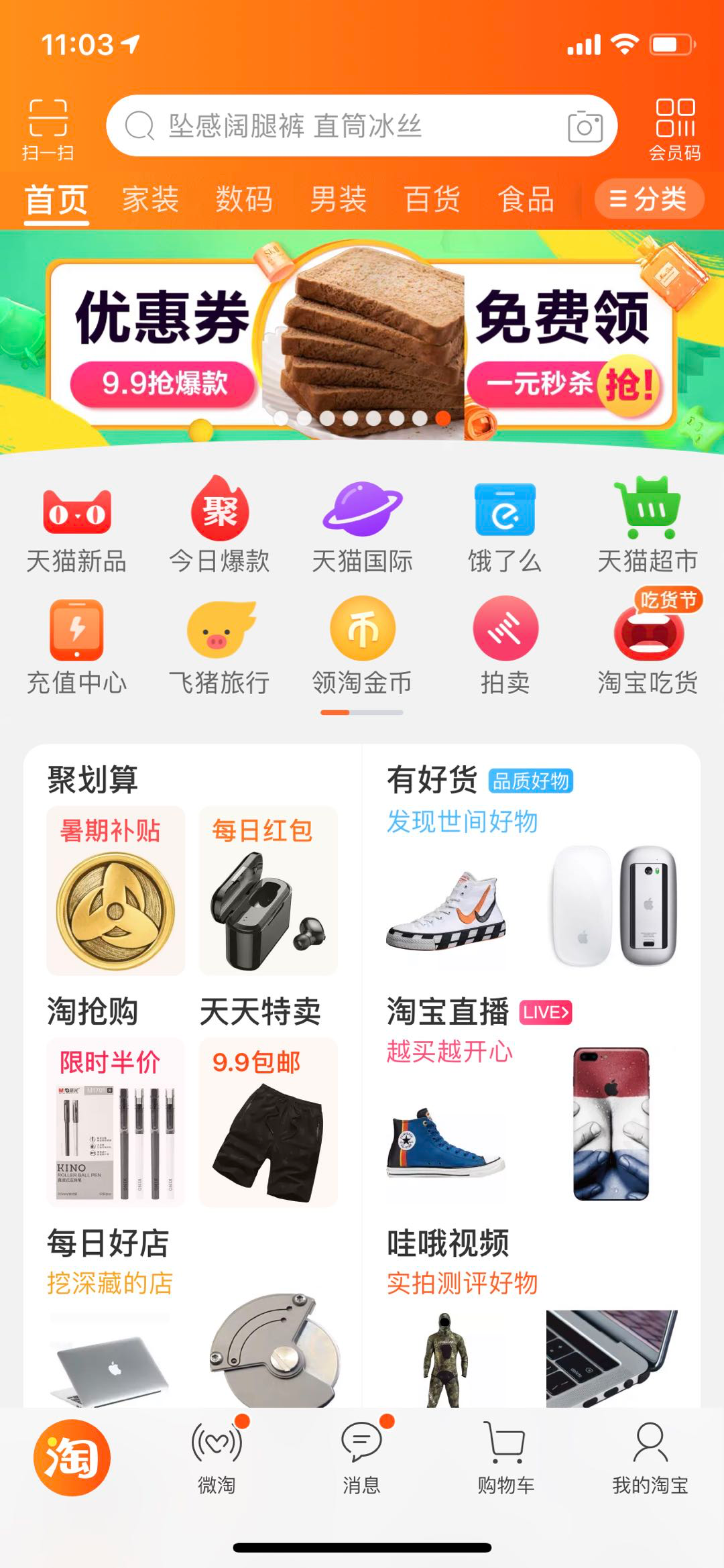The image size is (724, 1568).
Task: Switch to the 家装 tab
Action: click(x=150, y=199)
